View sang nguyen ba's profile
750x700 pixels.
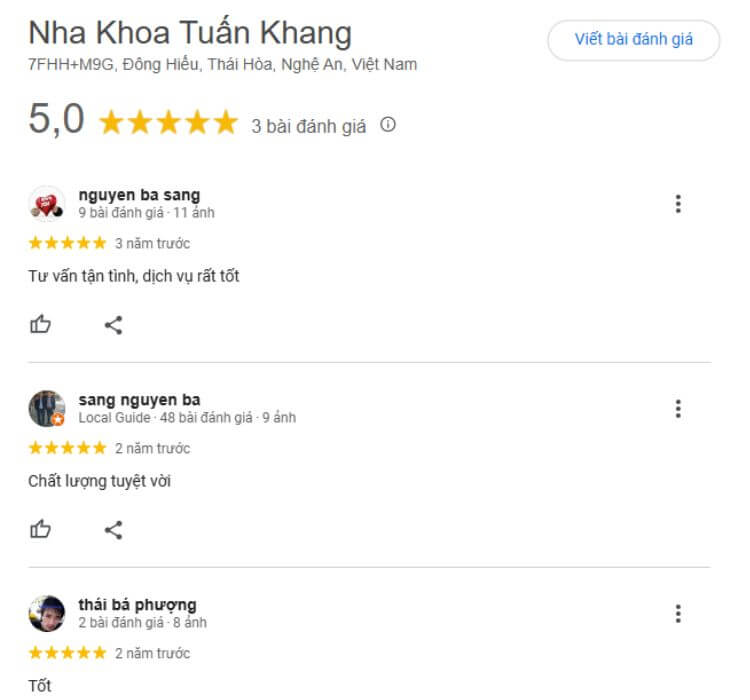138,400
